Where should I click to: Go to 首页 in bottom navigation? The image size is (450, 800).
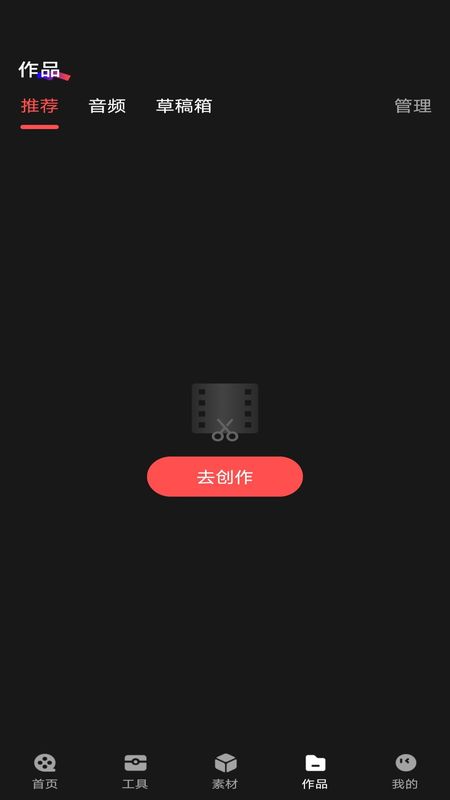(x=45, y=771)
